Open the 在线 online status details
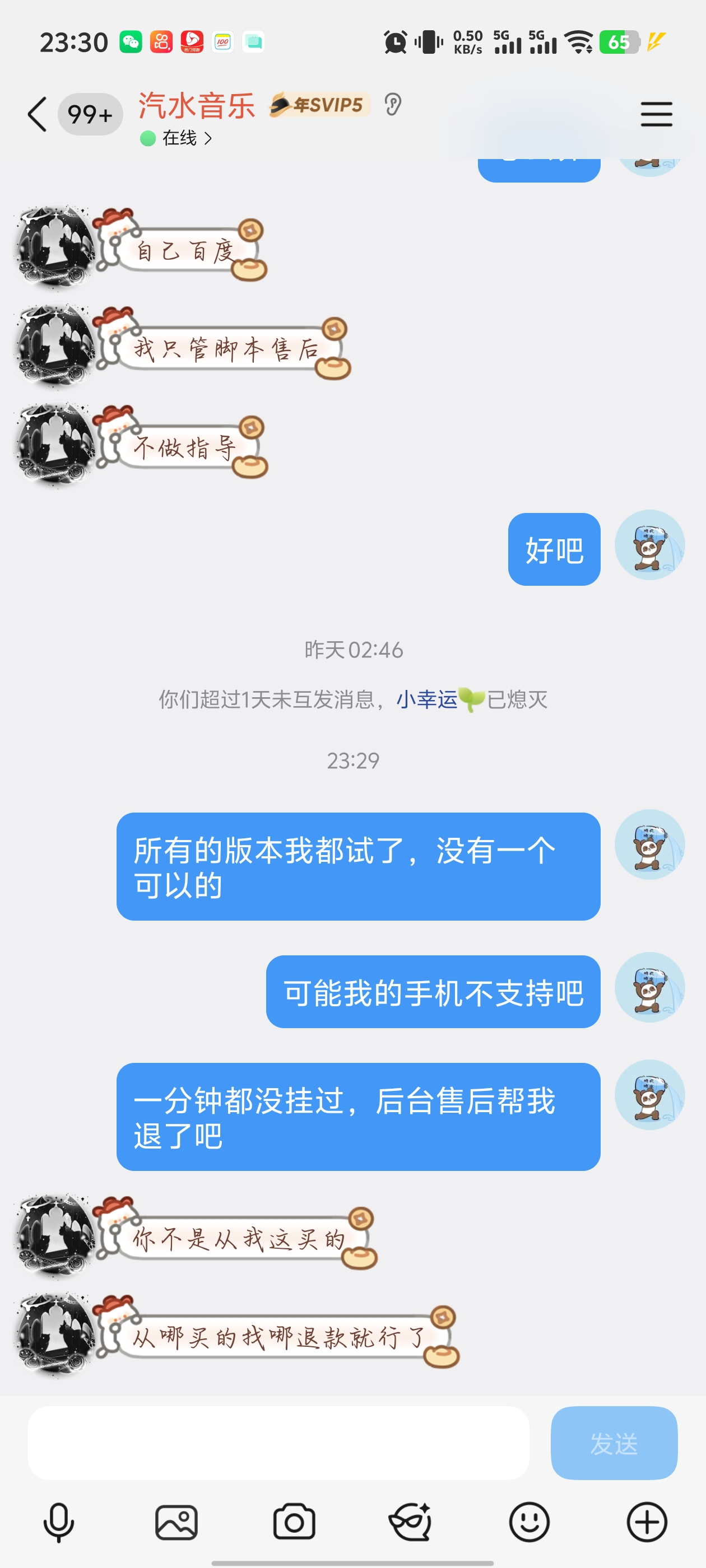The height and width of the screenshot is (1568, 706). (x=180, y=139)
